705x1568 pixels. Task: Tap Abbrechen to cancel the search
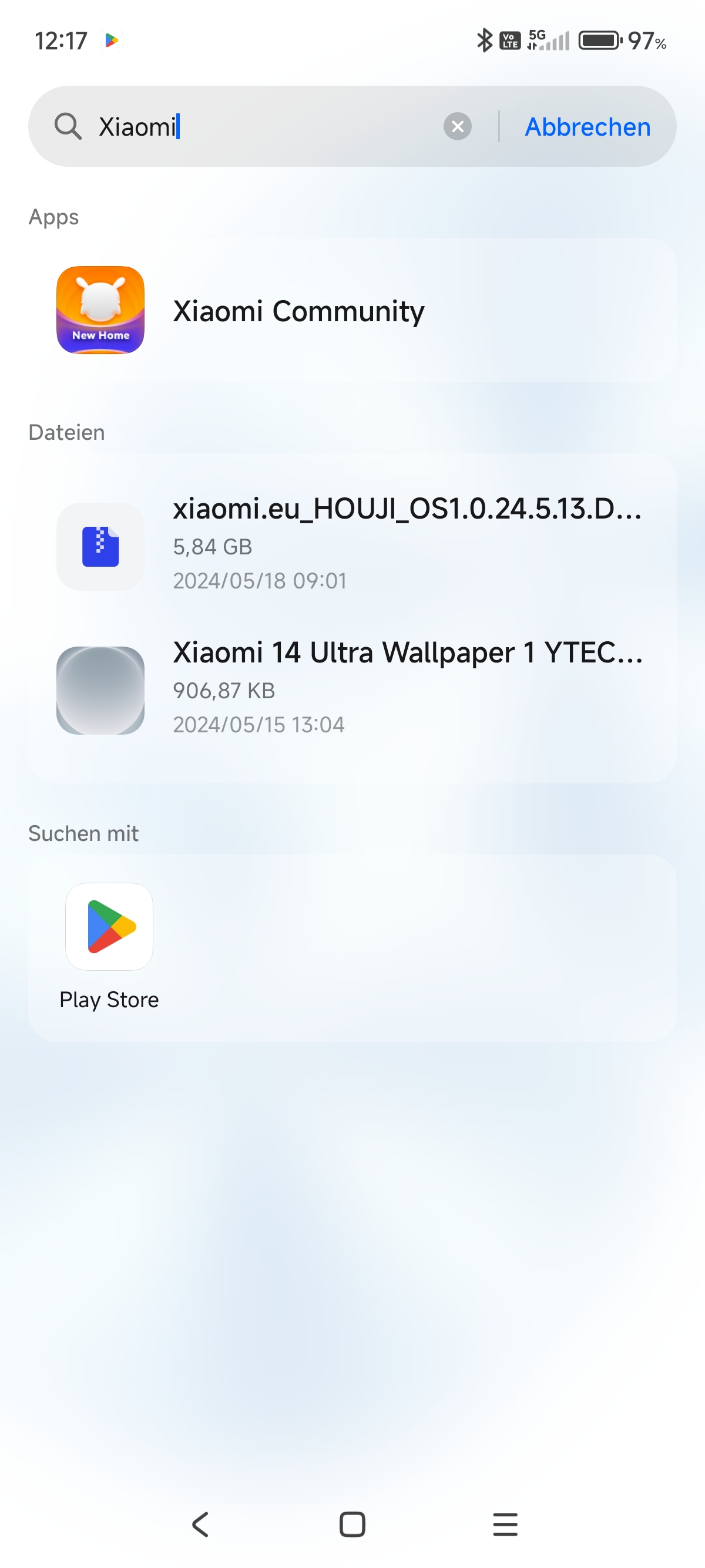[587, 127]
